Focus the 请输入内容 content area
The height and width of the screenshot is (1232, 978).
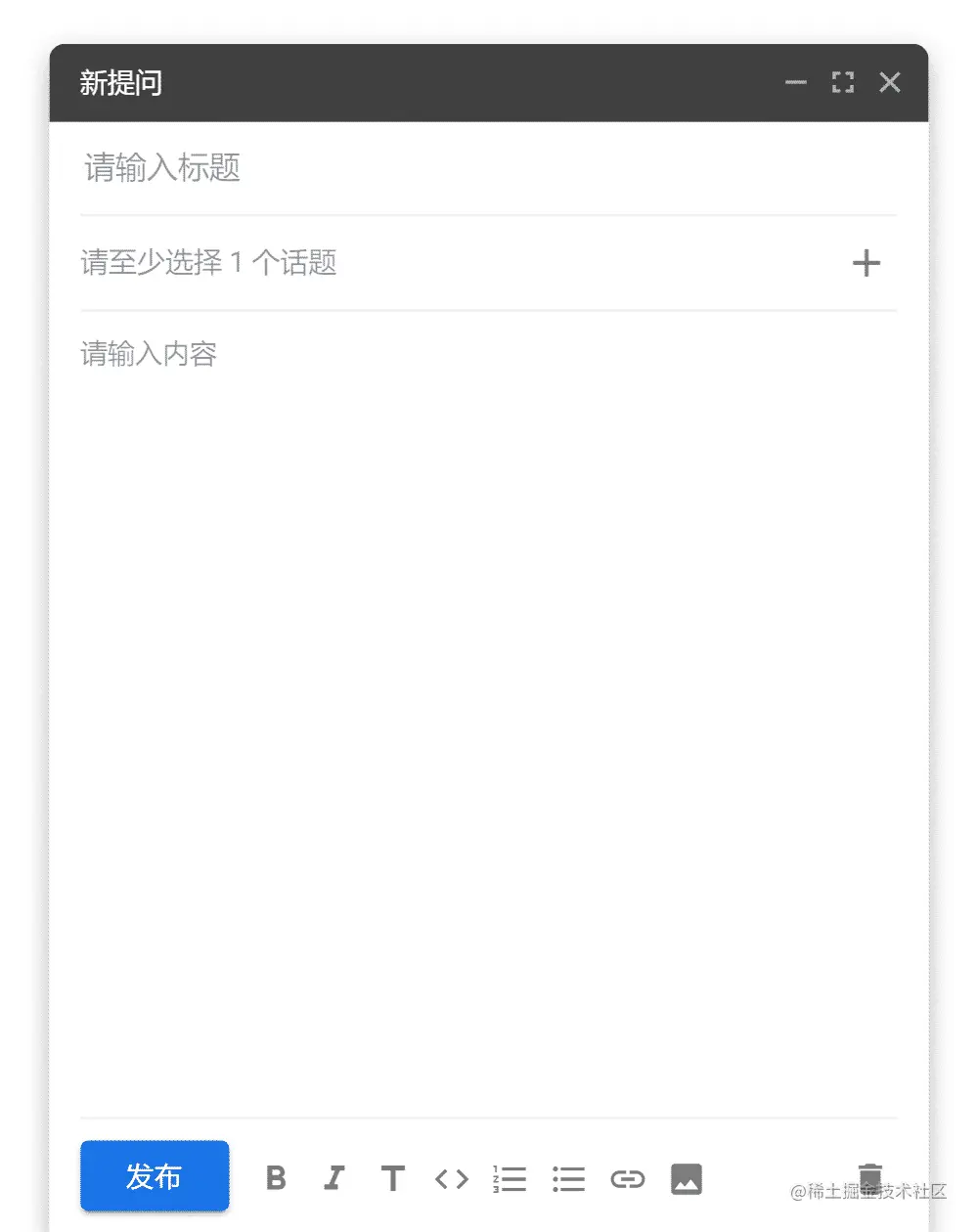coord(487,587)
